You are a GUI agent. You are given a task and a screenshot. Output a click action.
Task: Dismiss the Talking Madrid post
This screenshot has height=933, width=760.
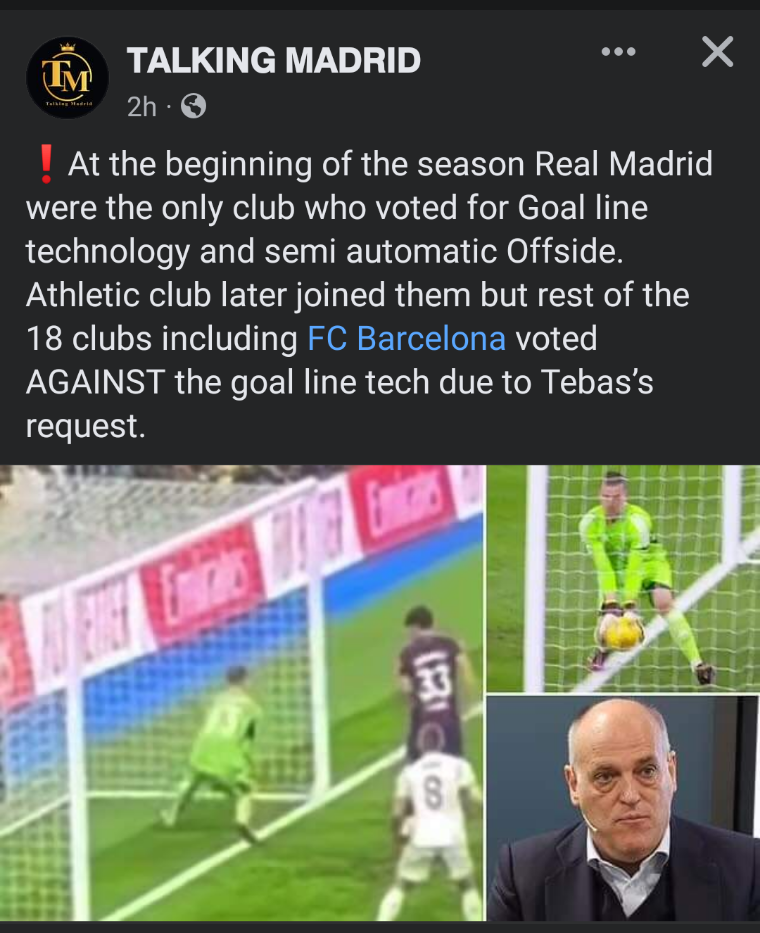pos(717,52)
